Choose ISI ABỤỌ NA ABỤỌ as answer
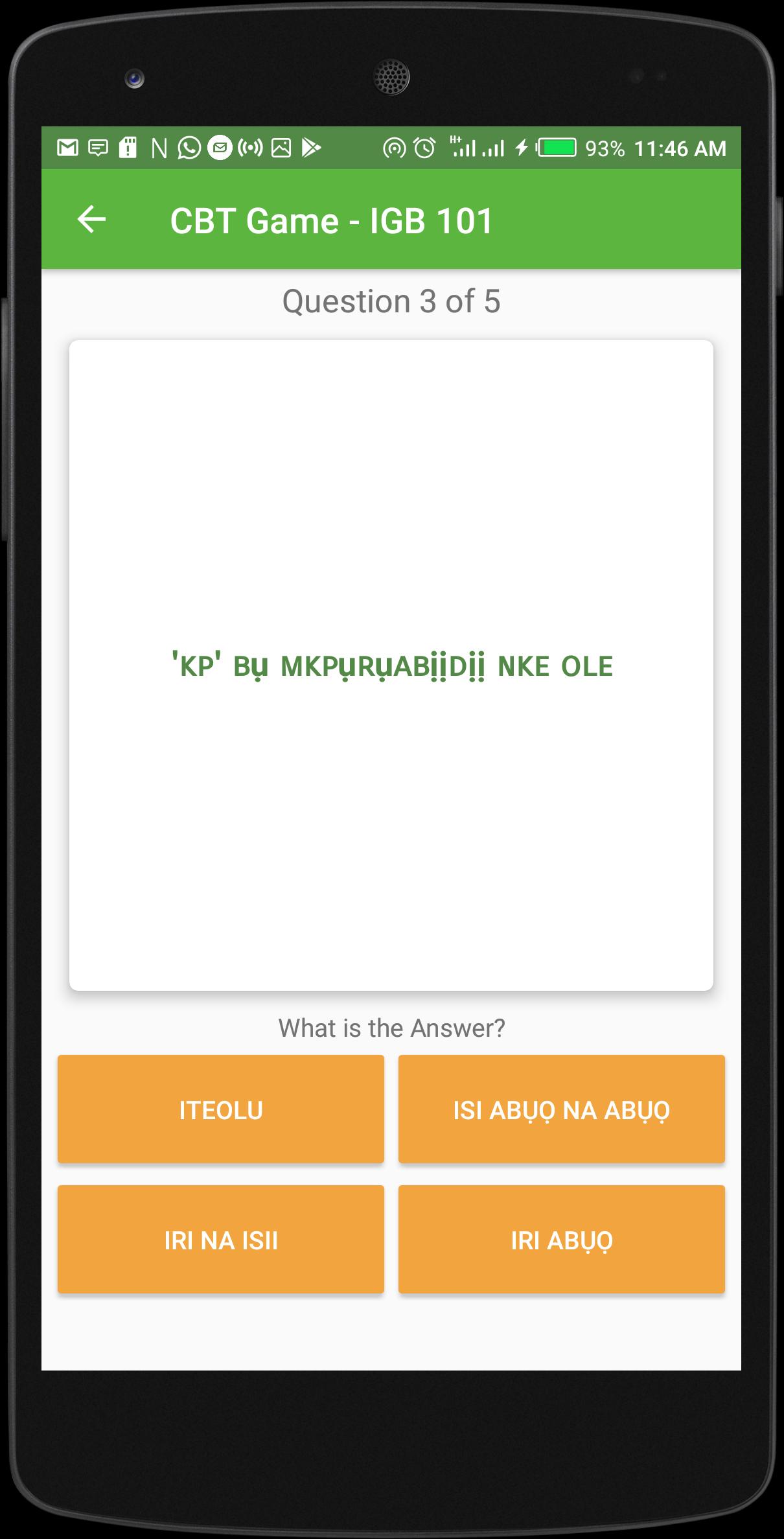The height and width of the screenshot is (1539, 784). coord(561,1109)
